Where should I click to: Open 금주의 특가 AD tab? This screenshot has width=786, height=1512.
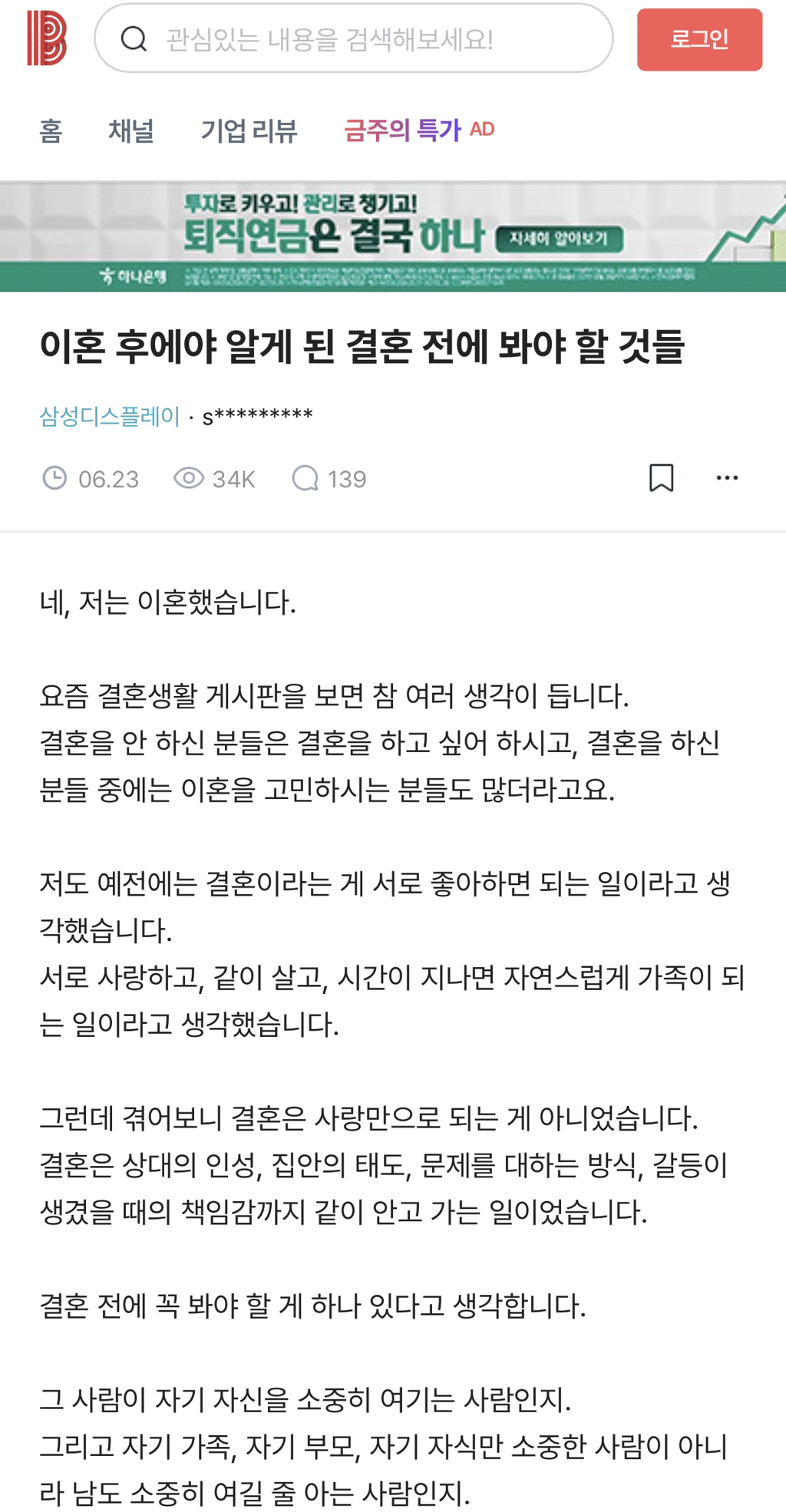point(419,130)
